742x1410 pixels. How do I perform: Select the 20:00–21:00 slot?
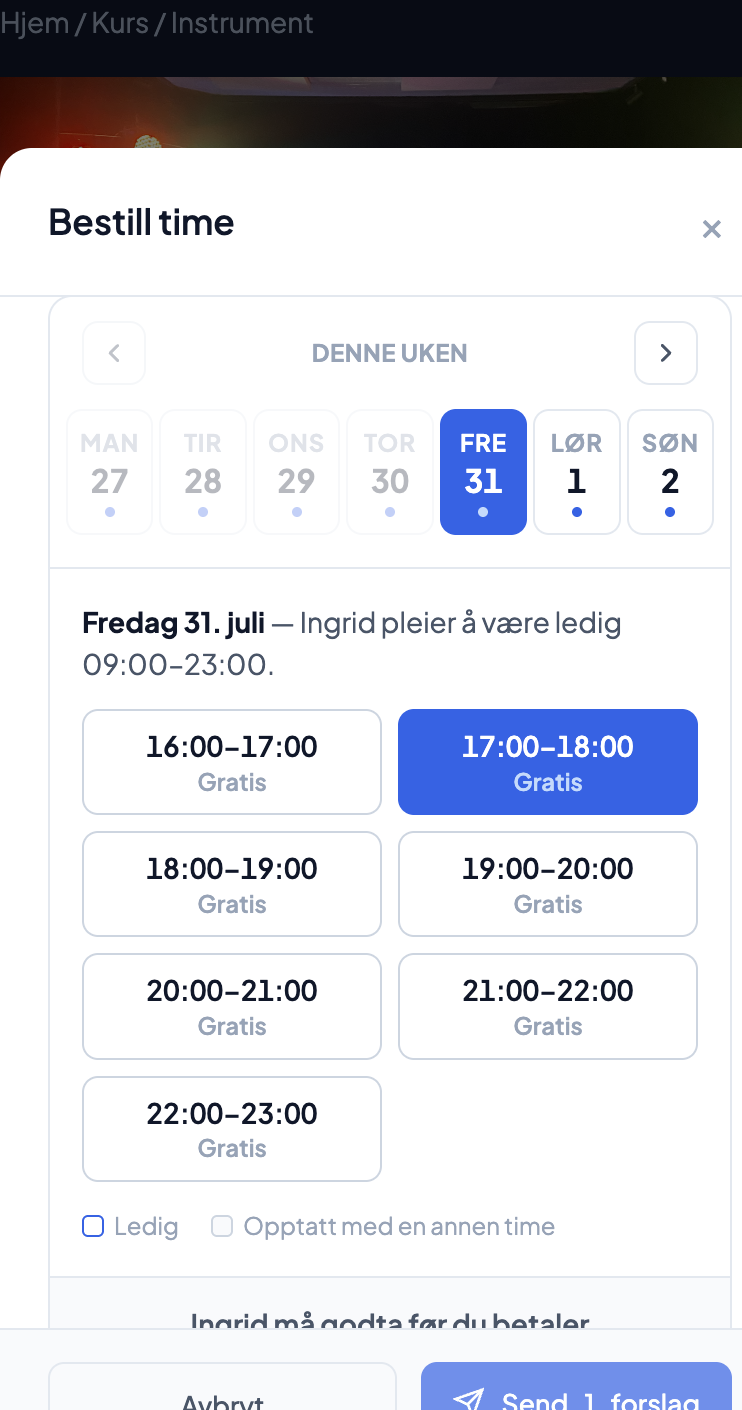coord(232,1006)
